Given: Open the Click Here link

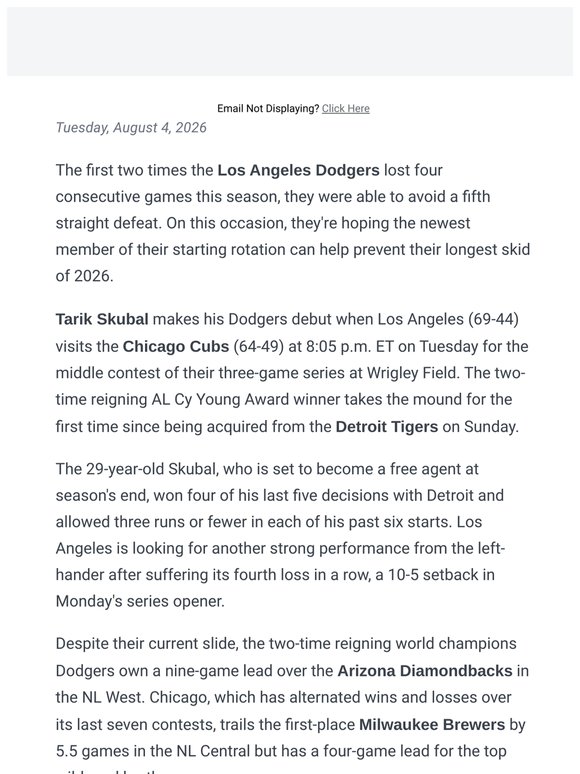Looking at the screenshot, I should [346, 109].
